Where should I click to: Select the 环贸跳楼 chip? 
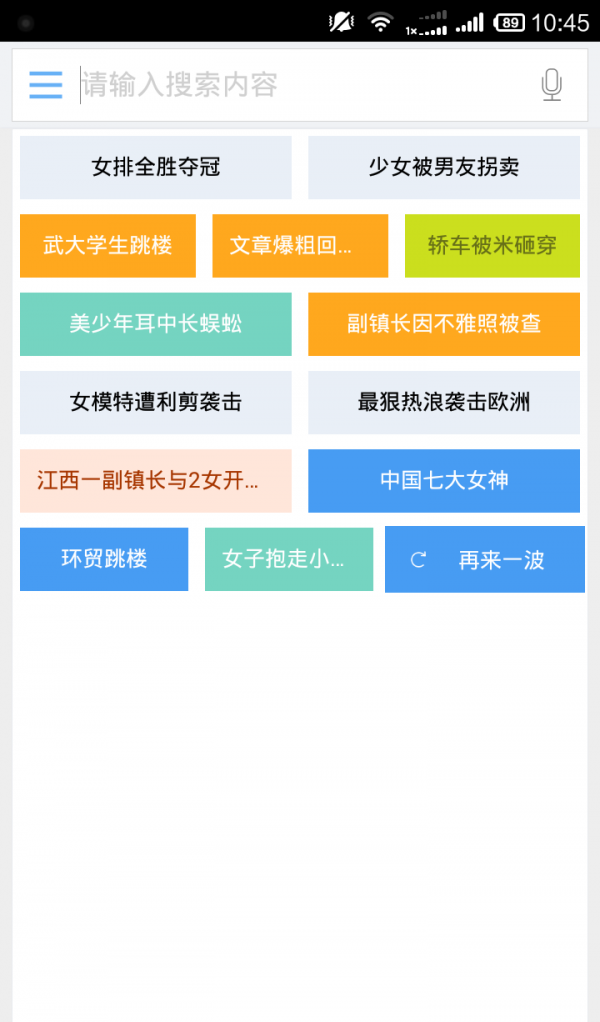(104, 559)
